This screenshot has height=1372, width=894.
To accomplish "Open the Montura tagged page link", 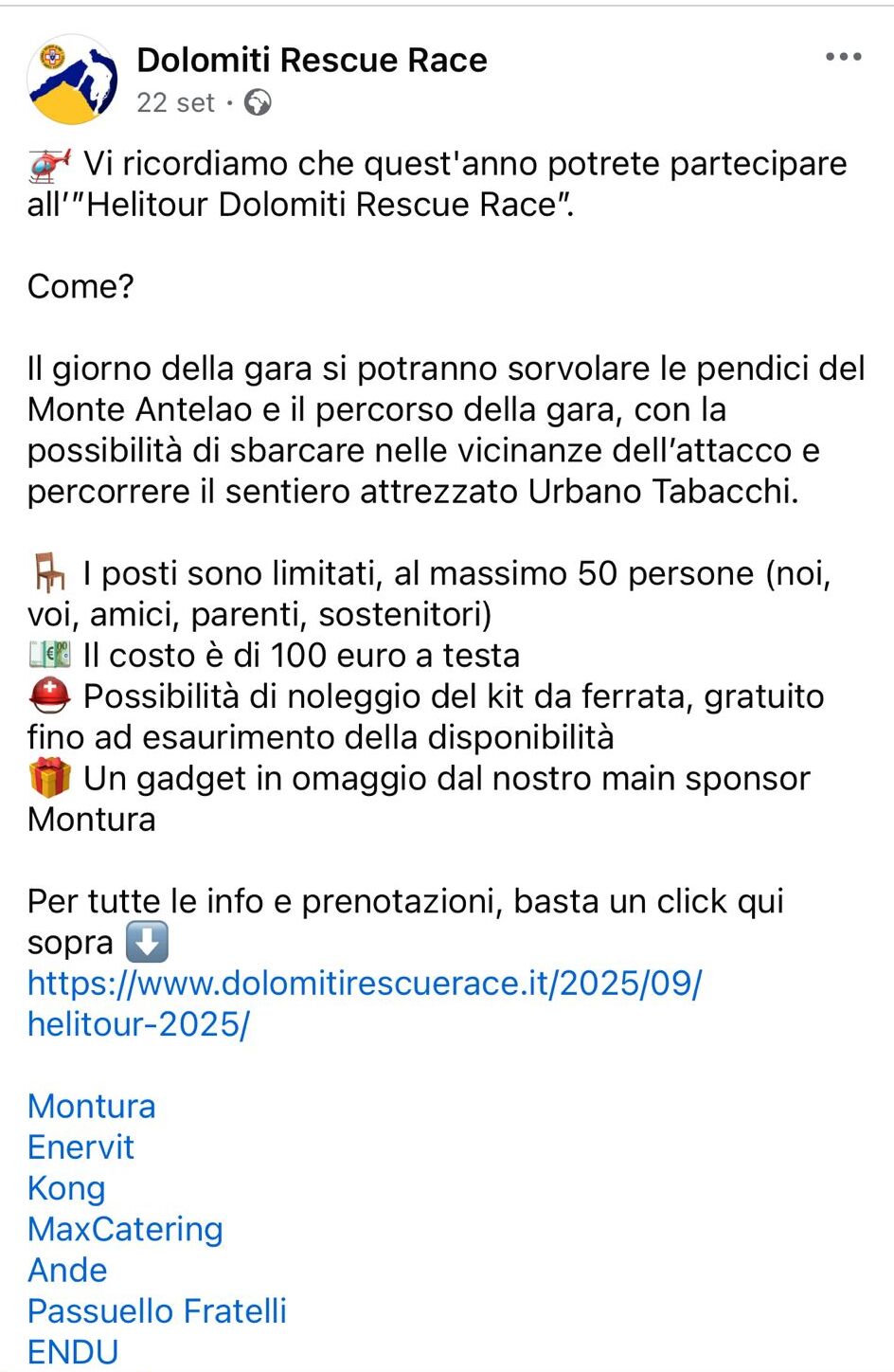I will click(x=92, y=1106).
